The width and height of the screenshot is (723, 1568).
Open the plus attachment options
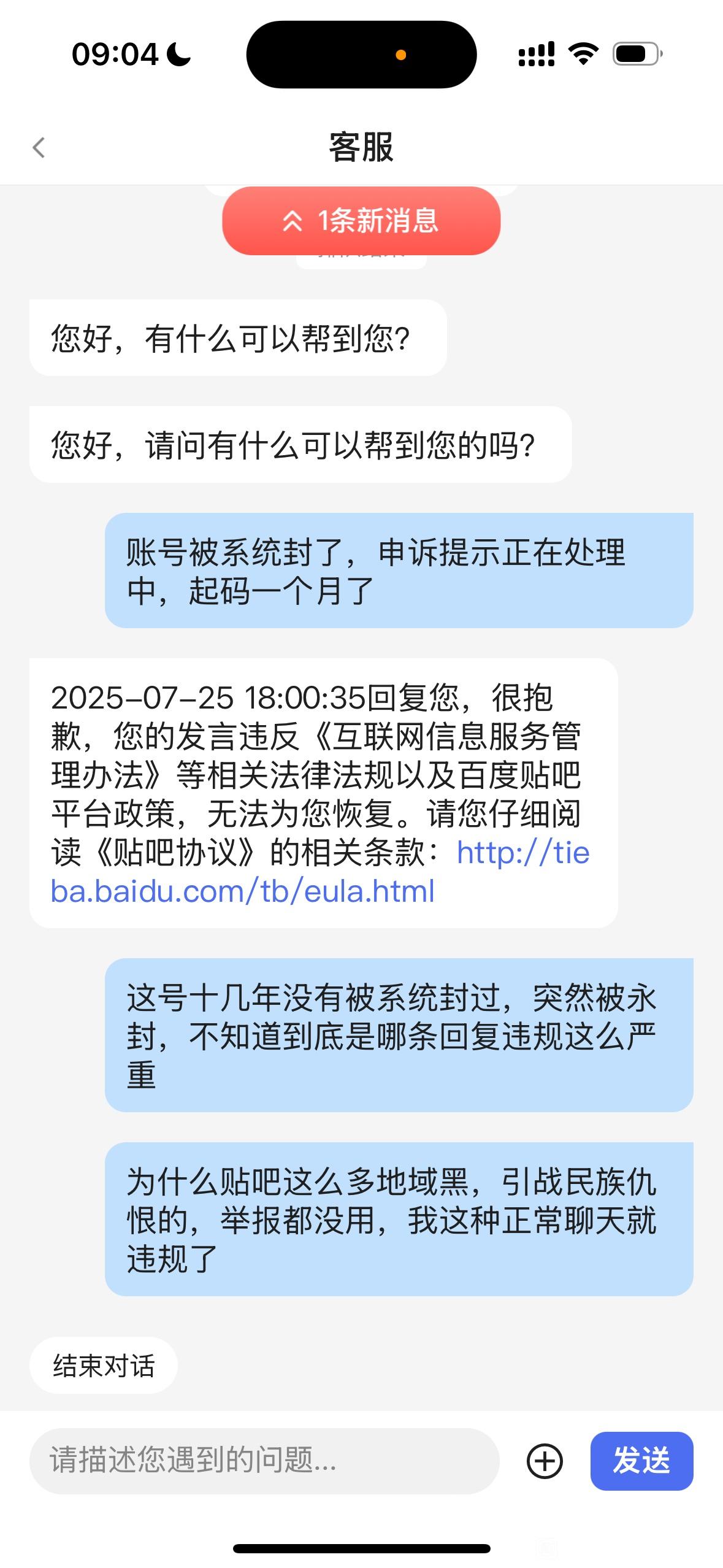(x=545, y=1461)
